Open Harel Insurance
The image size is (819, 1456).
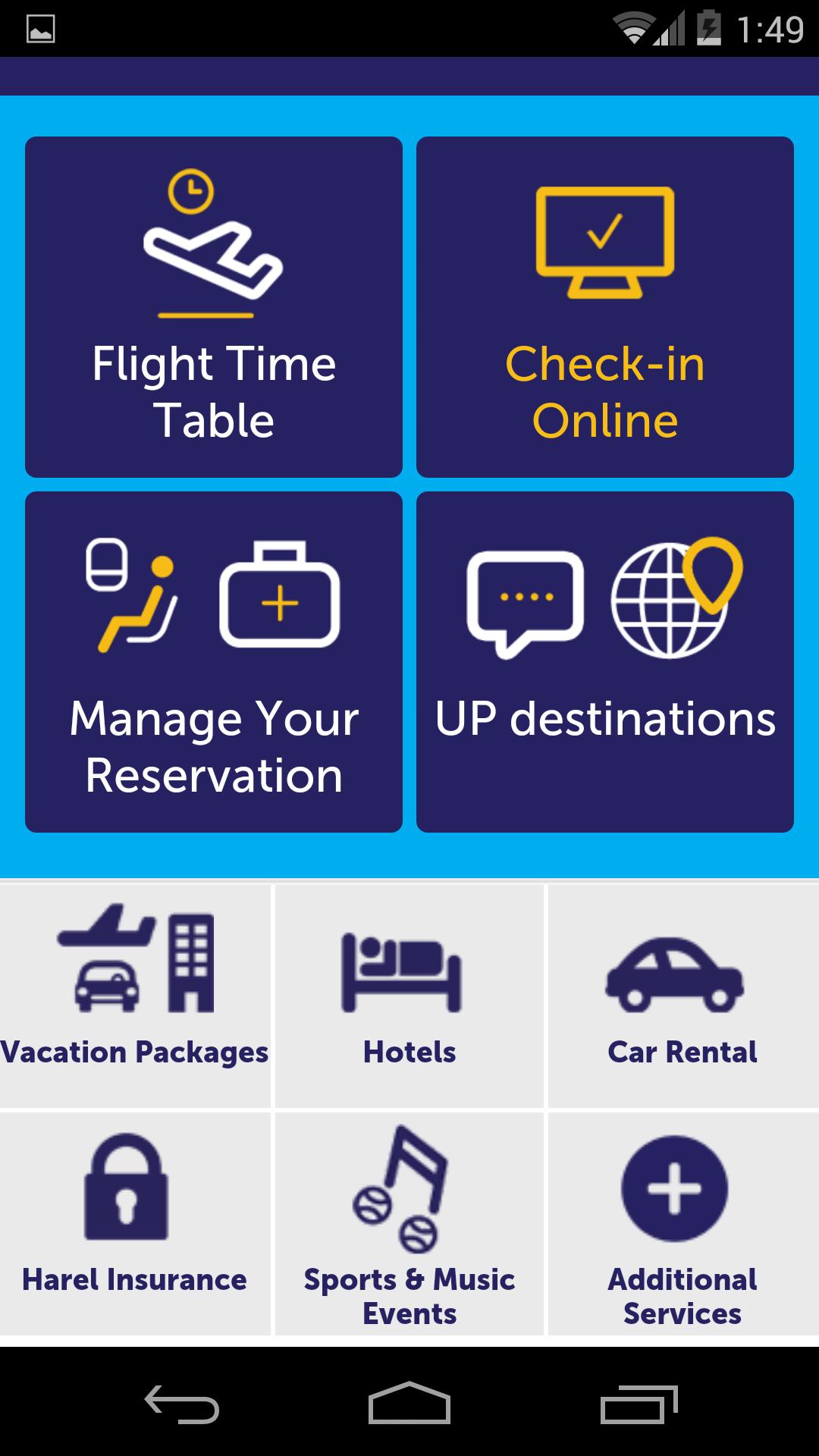(x=135, y=1222)
